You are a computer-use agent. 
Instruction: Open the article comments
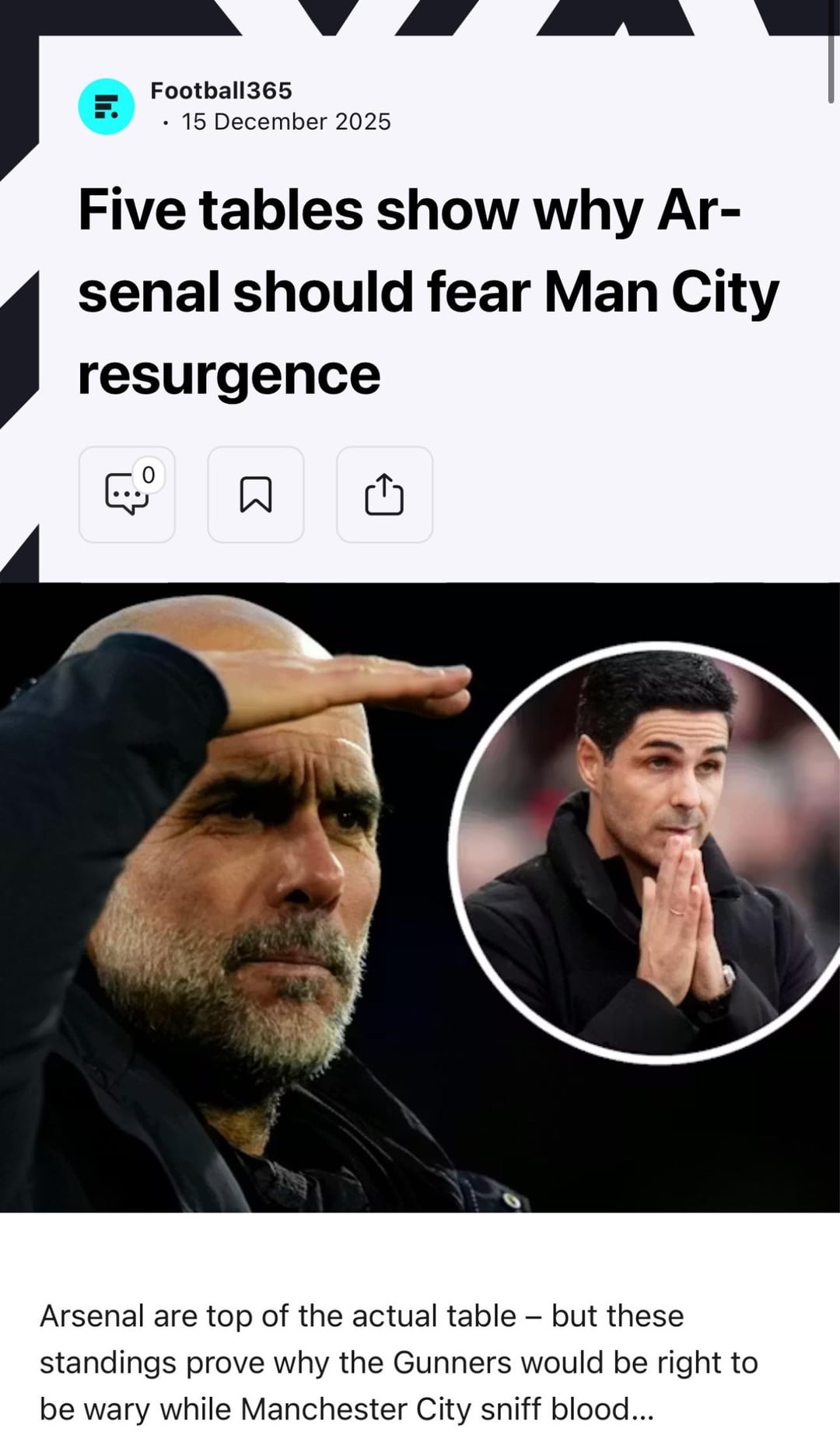tap(127, 495)
